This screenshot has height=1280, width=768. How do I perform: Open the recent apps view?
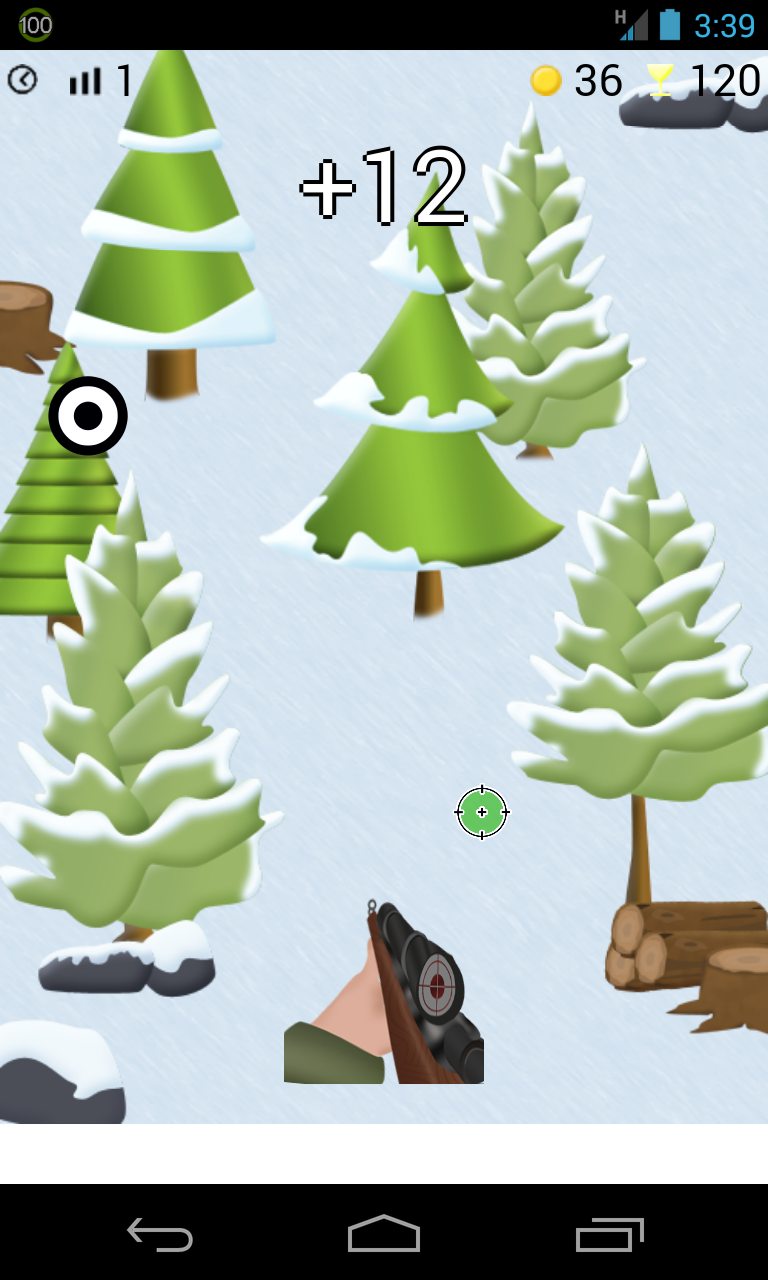609,1235
